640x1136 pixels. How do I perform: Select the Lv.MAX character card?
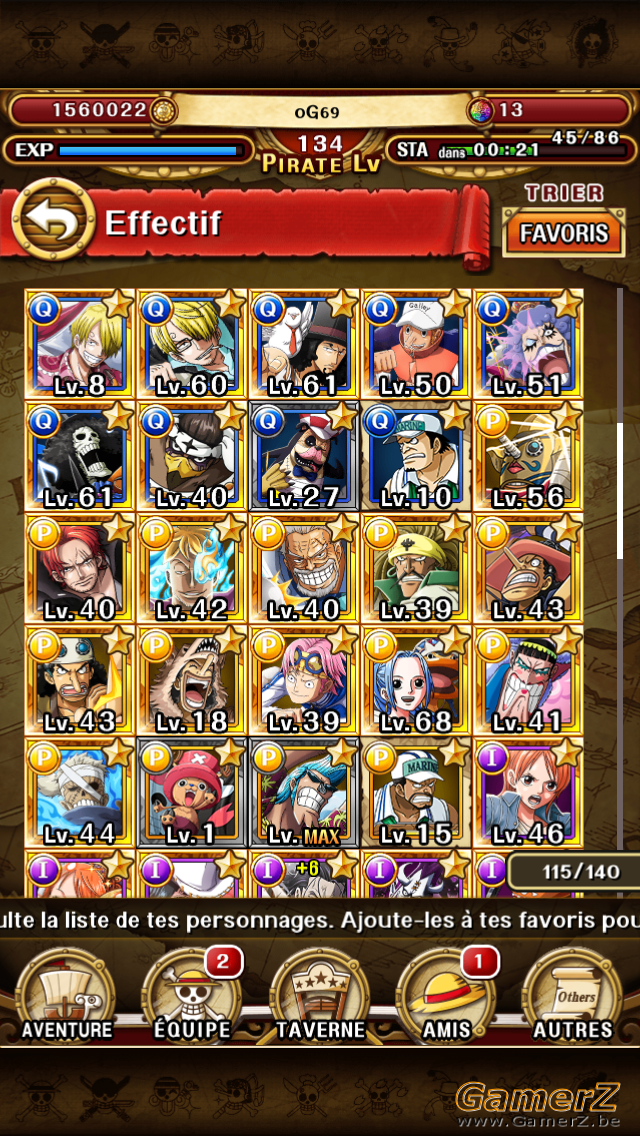(304, 793)
